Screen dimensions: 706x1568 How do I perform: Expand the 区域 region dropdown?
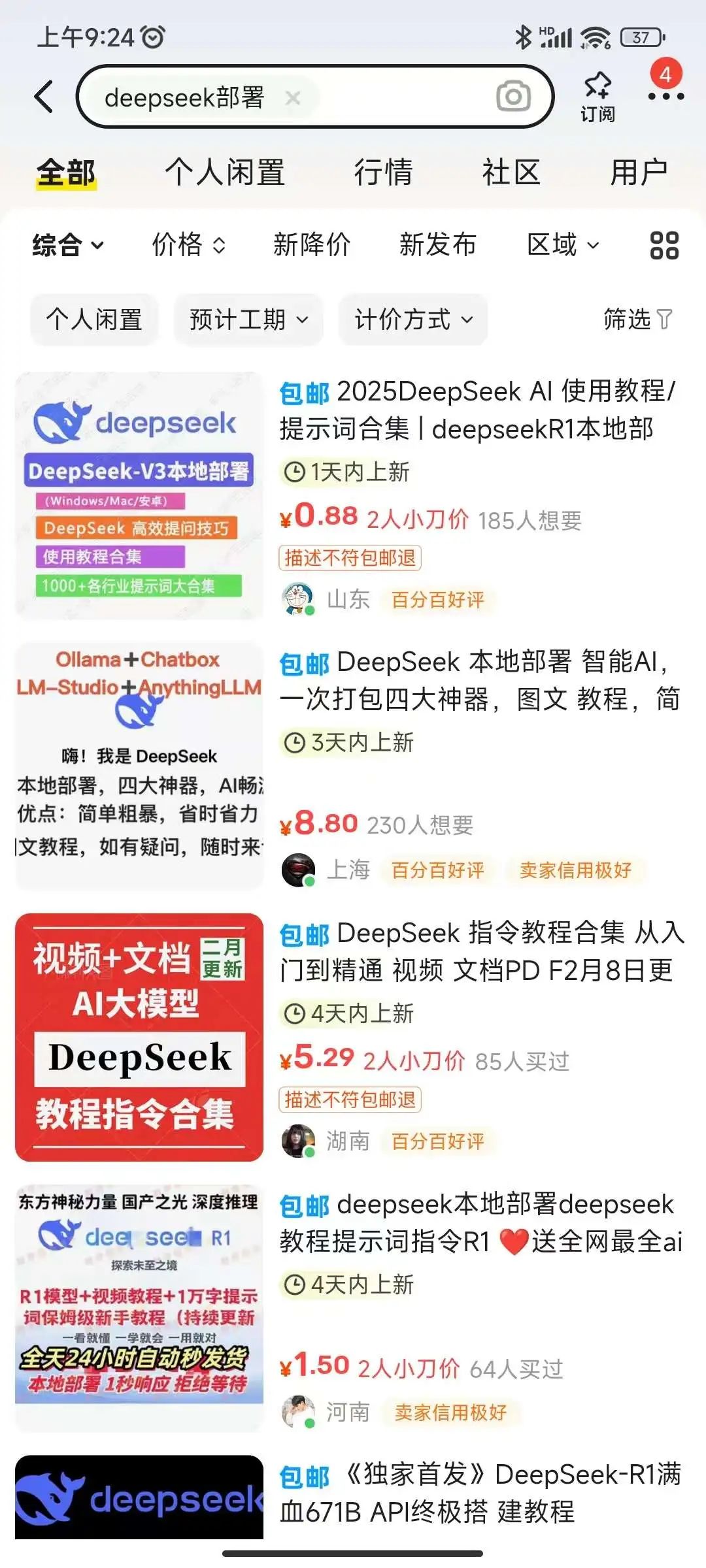pos(562,246)
